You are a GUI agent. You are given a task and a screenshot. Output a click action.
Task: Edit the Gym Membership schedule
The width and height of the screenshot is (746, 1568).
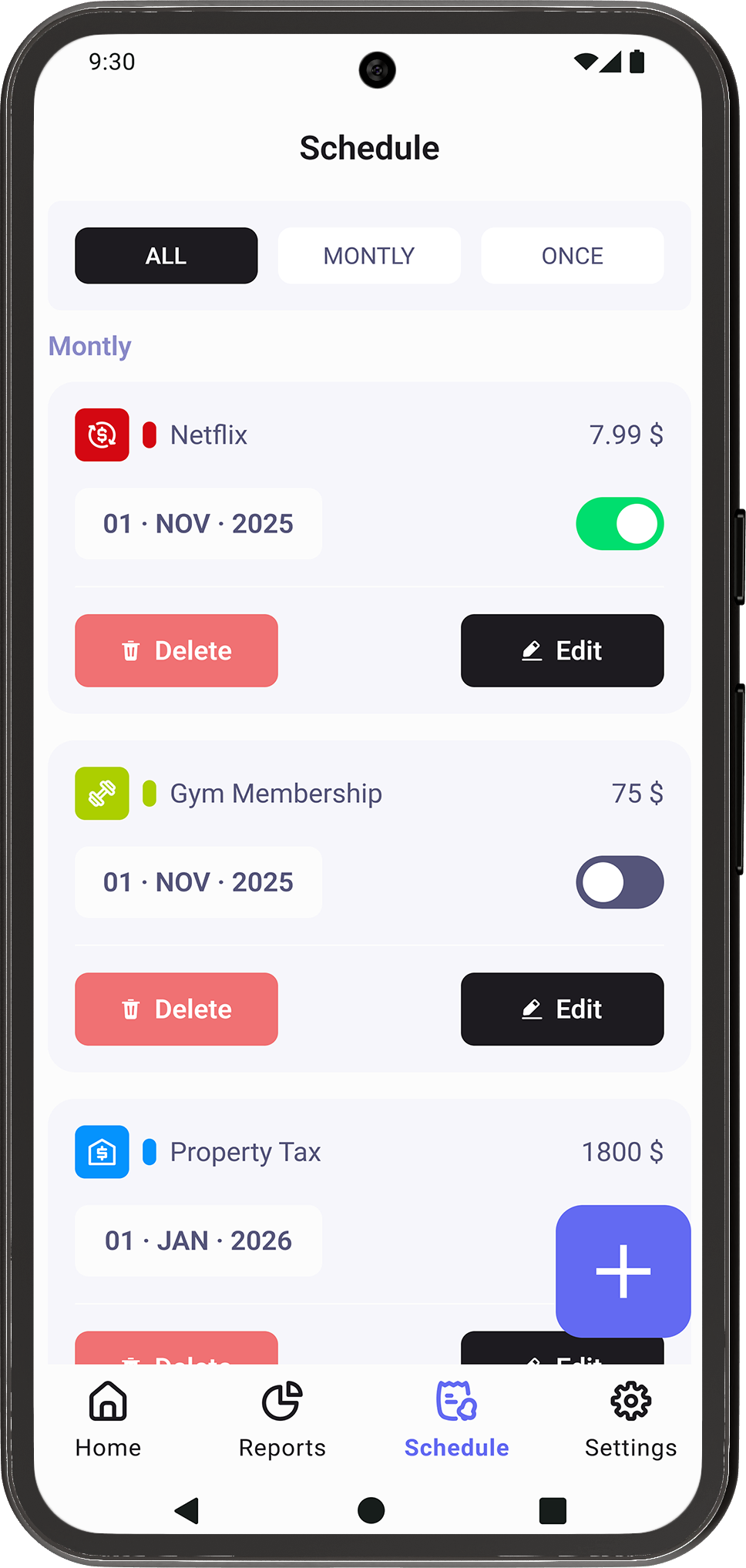coord(562,1009)
